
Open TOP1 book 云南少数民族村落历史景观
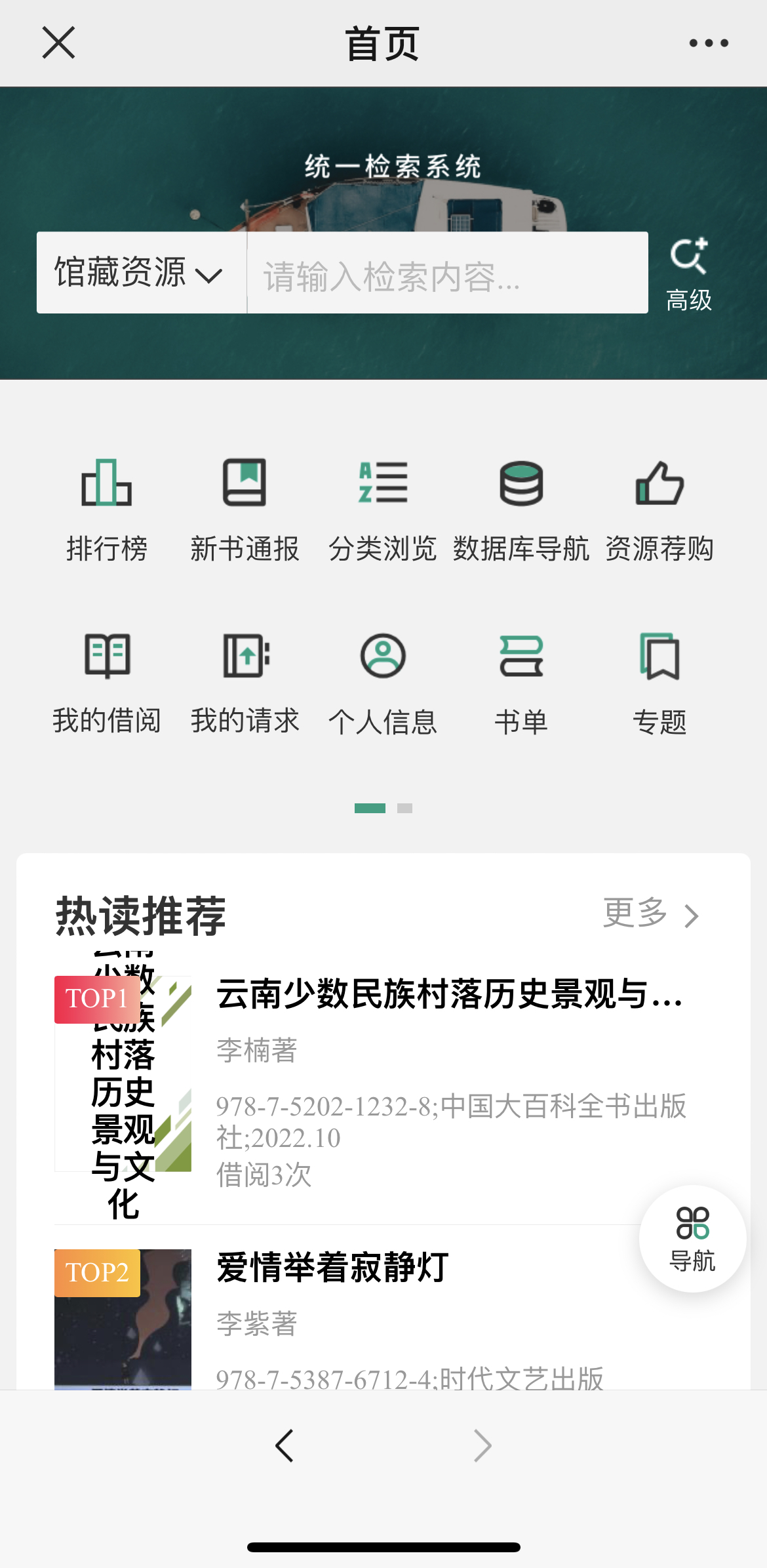click(448, 994)
